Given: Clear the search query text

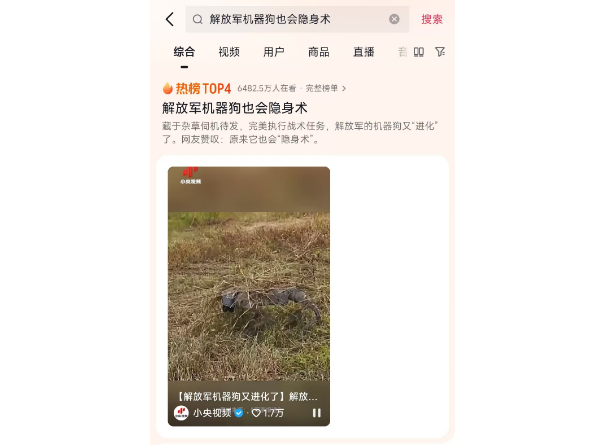Looking at the screenshot, I should [394, 19].
